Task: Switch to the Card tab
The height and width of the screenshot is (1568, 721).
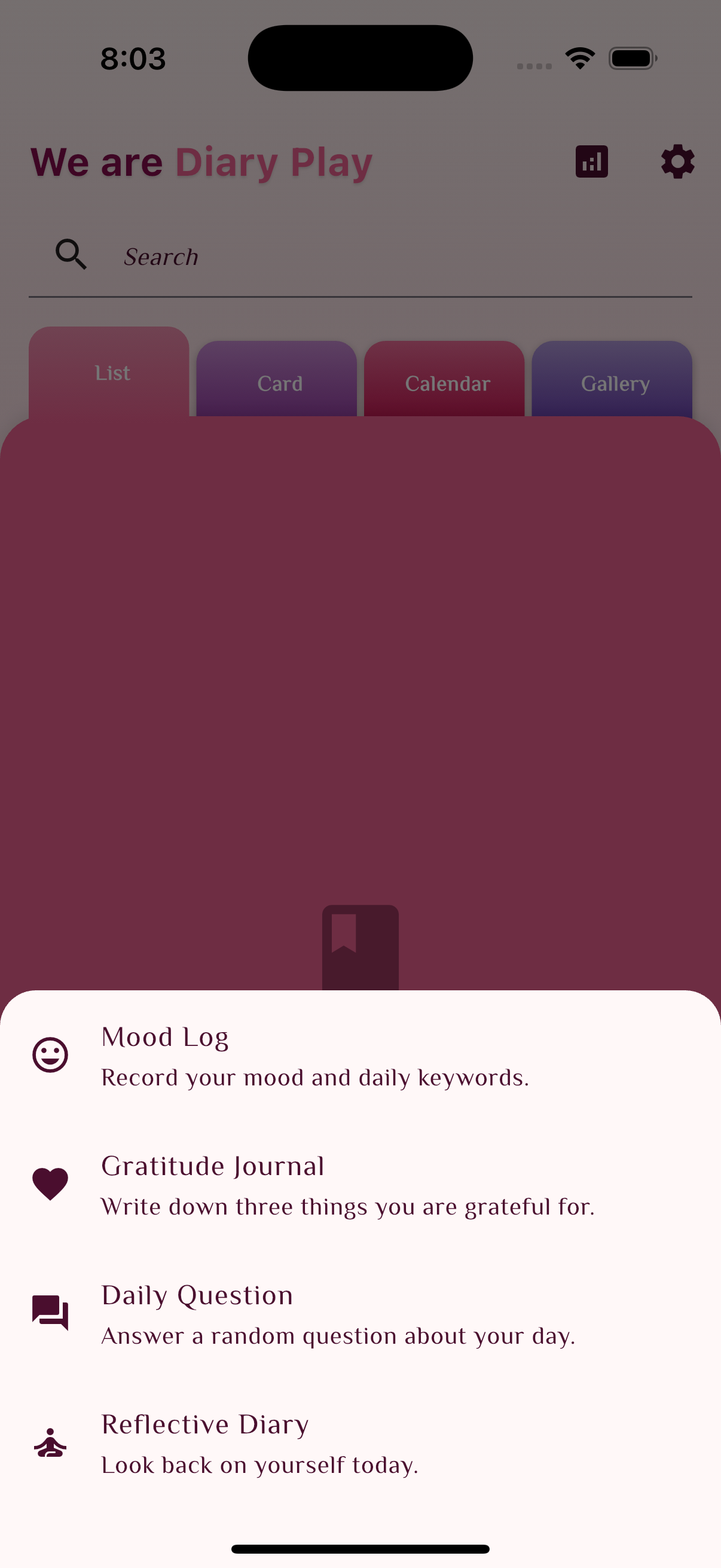Action: 279,383
